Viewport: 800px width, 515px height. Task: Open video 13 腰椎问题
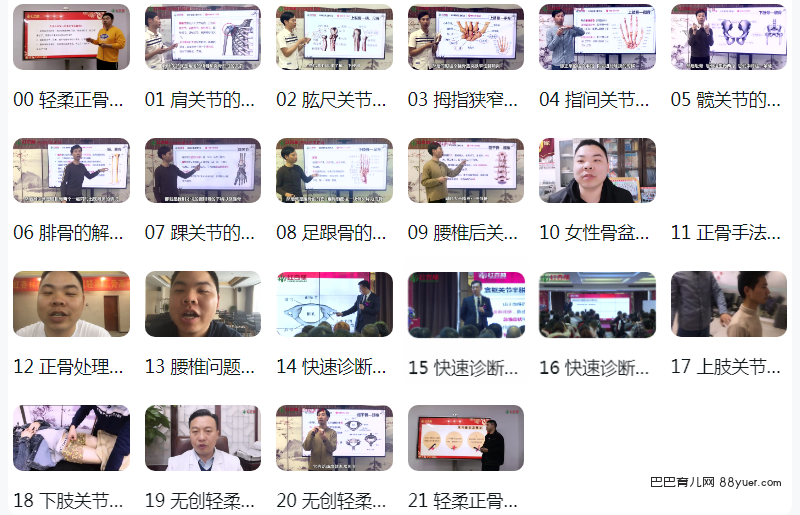202,303
